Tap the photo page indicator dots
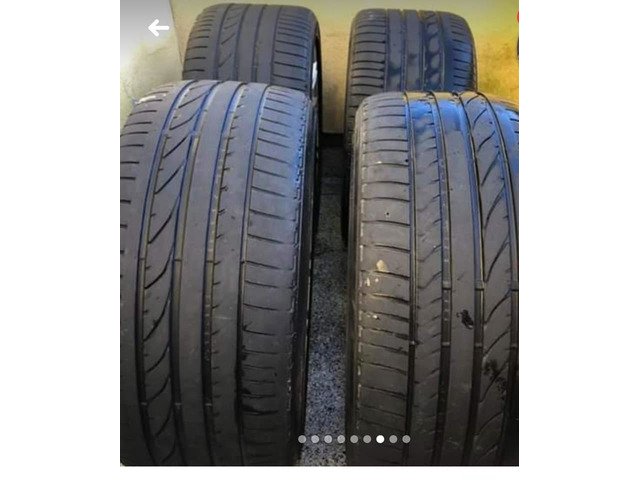The image size is (640, 480). click(354, 439)
